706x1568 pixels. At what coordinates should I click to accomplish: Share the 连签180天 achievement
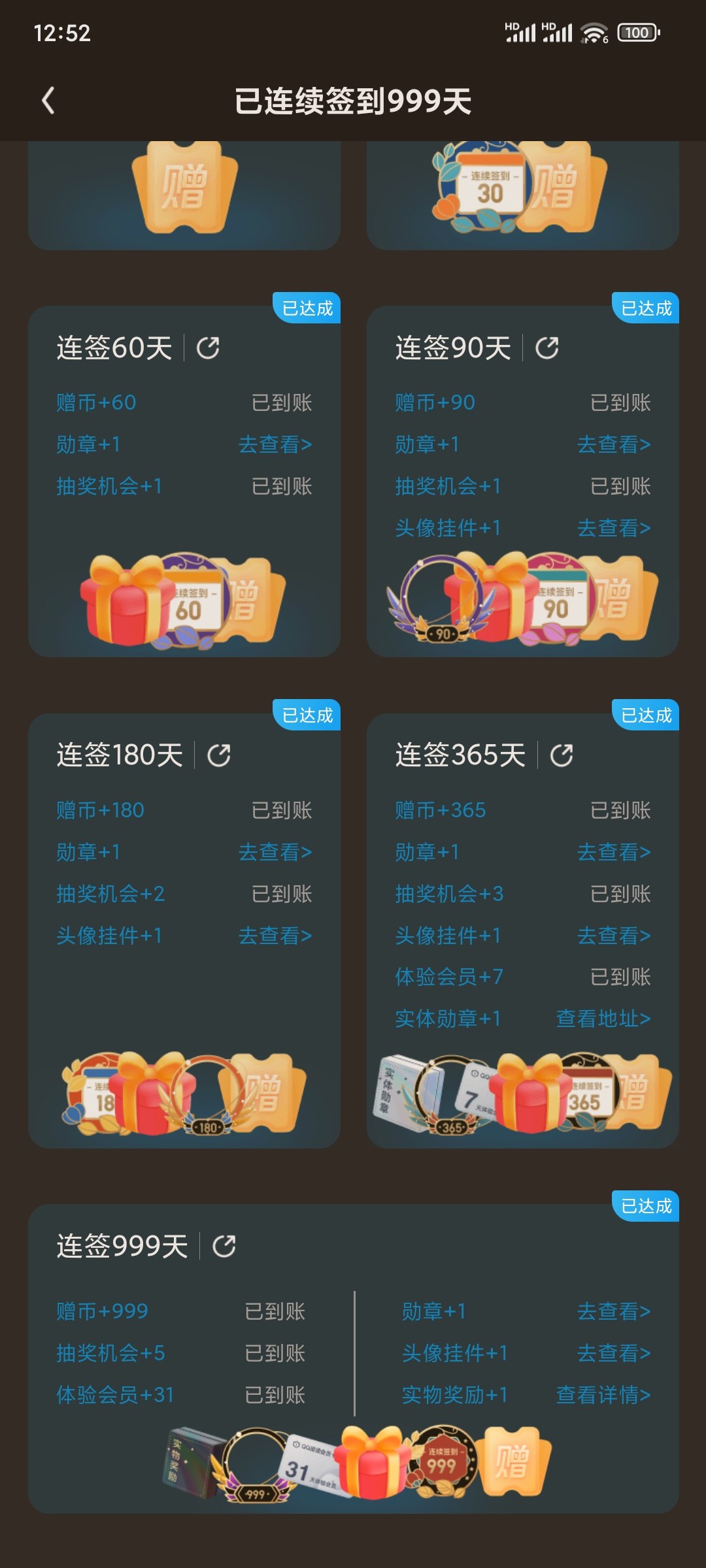click(219, 755)
